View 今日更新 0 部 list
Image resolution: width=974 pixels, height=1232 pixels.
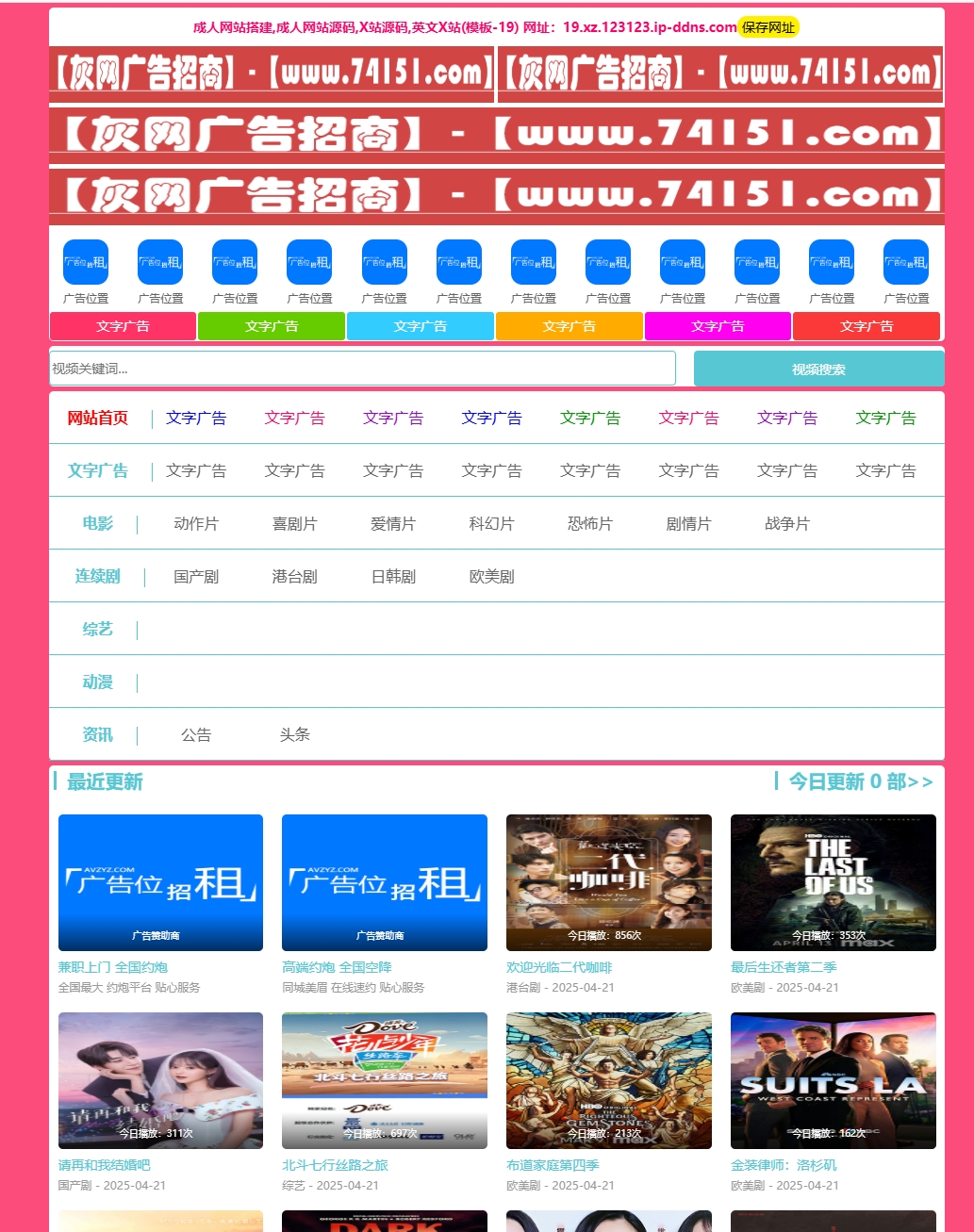pyautogui.click(x=859, y=781)
